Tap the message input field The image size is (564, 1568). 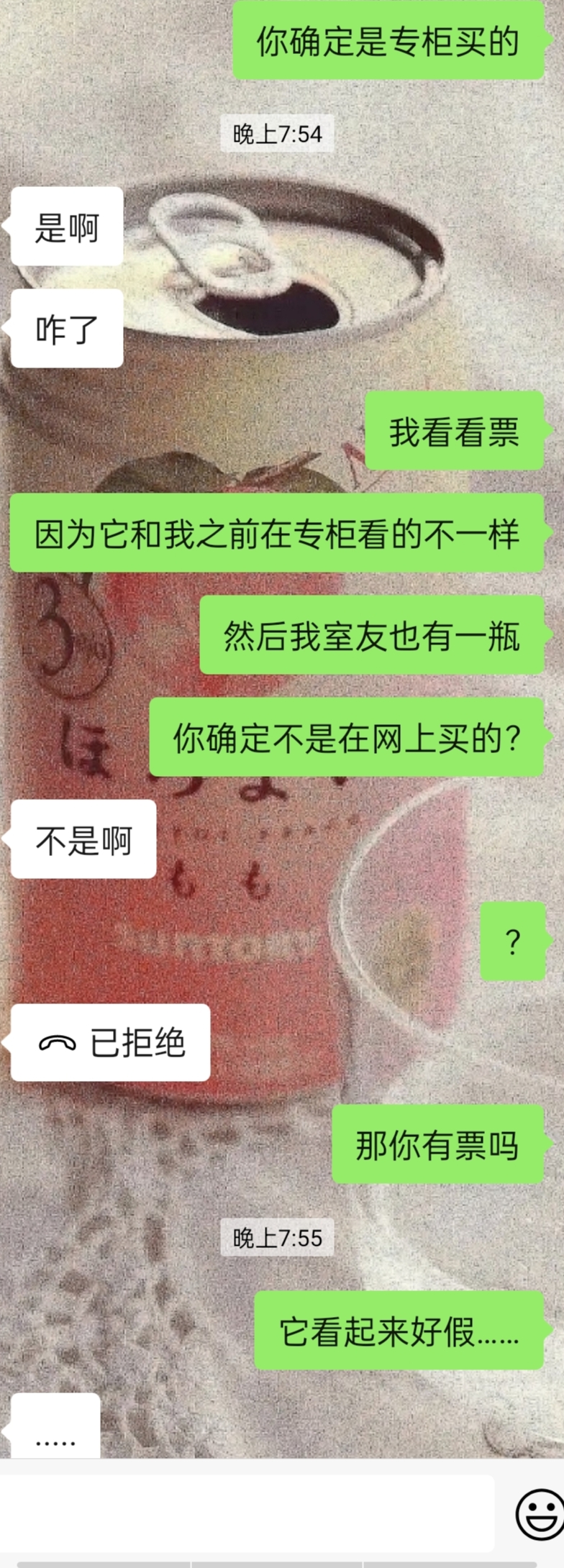click(248, 1513)
